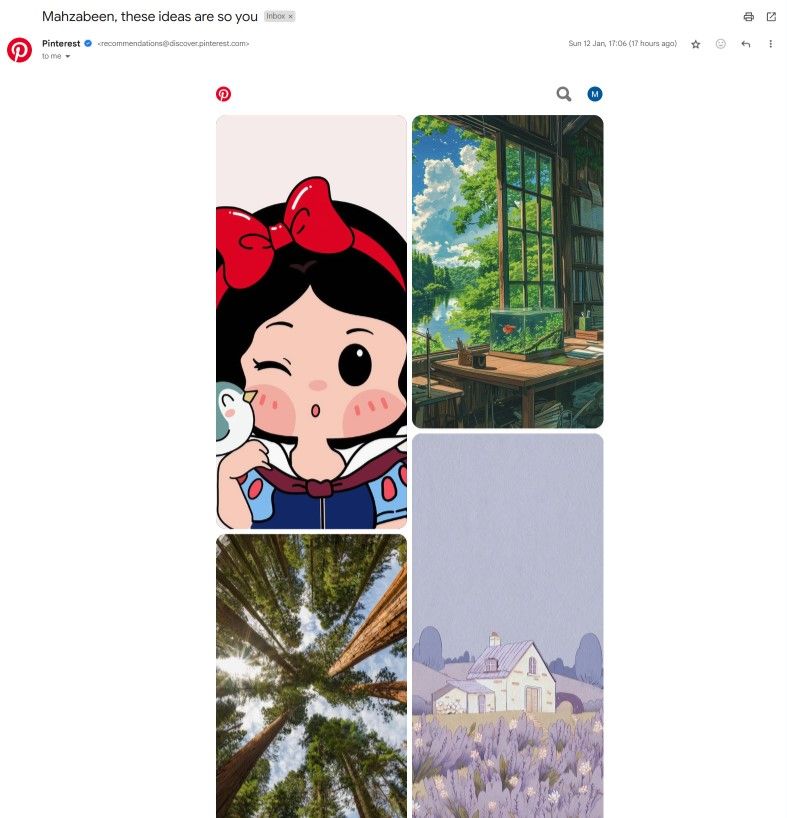The height and width of the screenshot is (818, 787).
Task: Open the winking Snow White cartoon pin
Action: click(311, 322)
